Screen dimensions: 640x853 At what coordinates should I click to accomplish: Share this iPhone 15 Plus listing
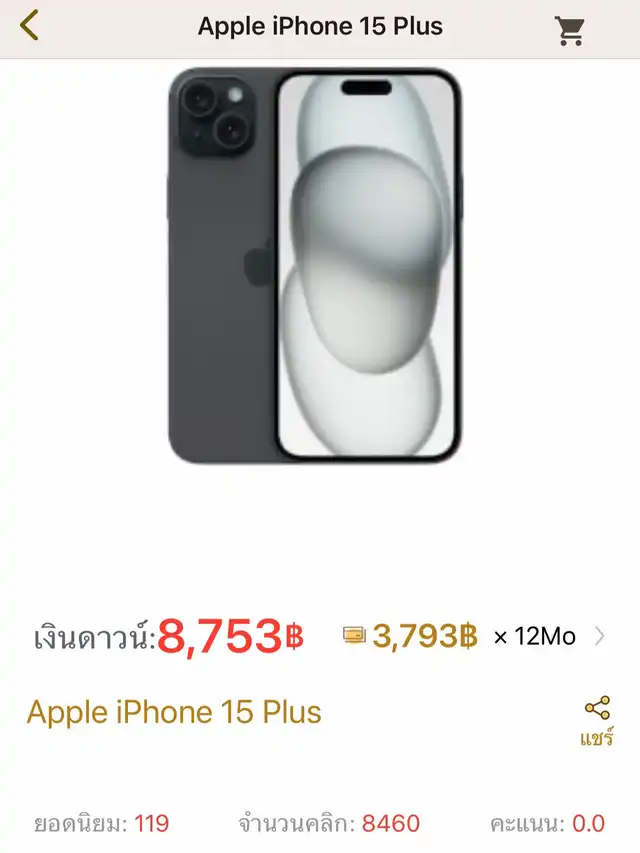[597, 720]
